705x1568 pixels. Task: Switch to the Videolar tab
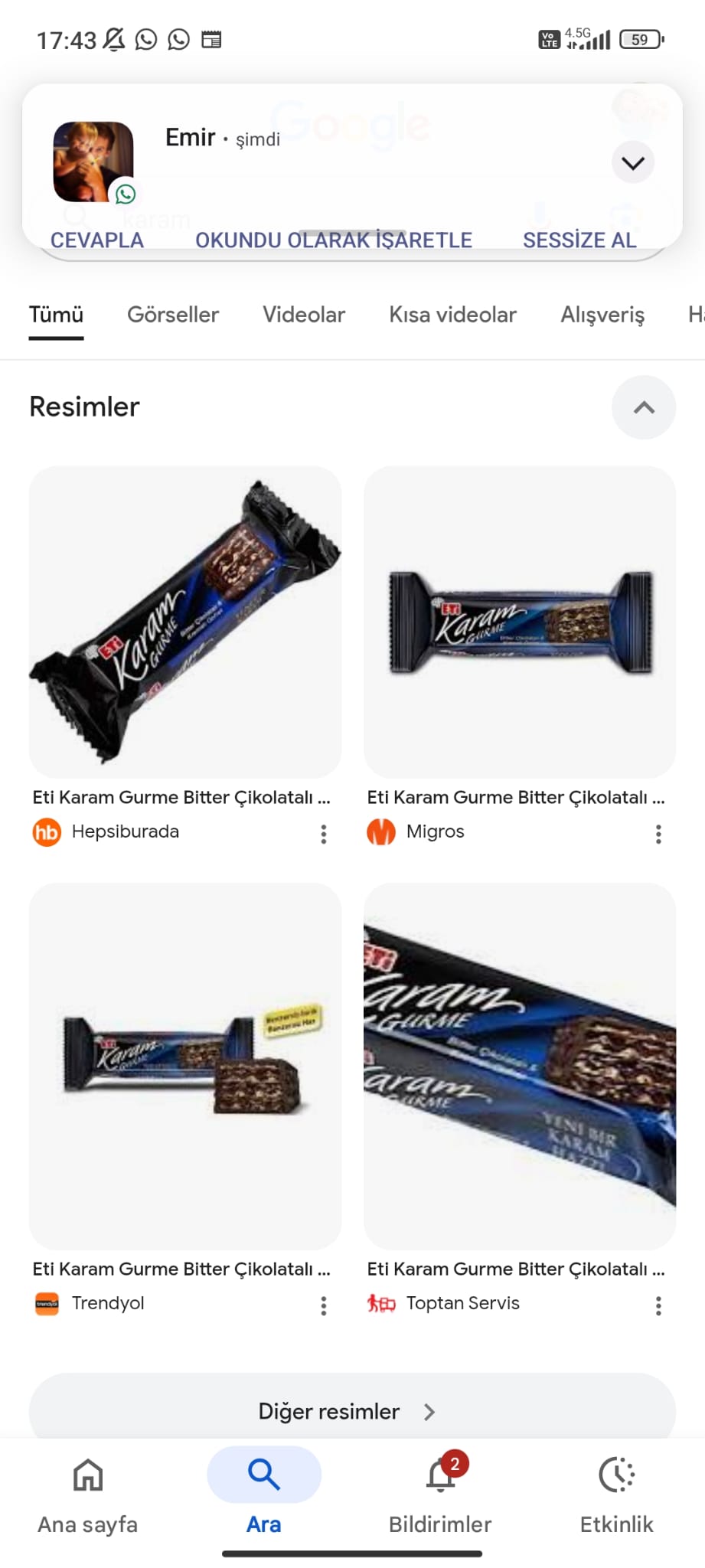pos(304,315)
